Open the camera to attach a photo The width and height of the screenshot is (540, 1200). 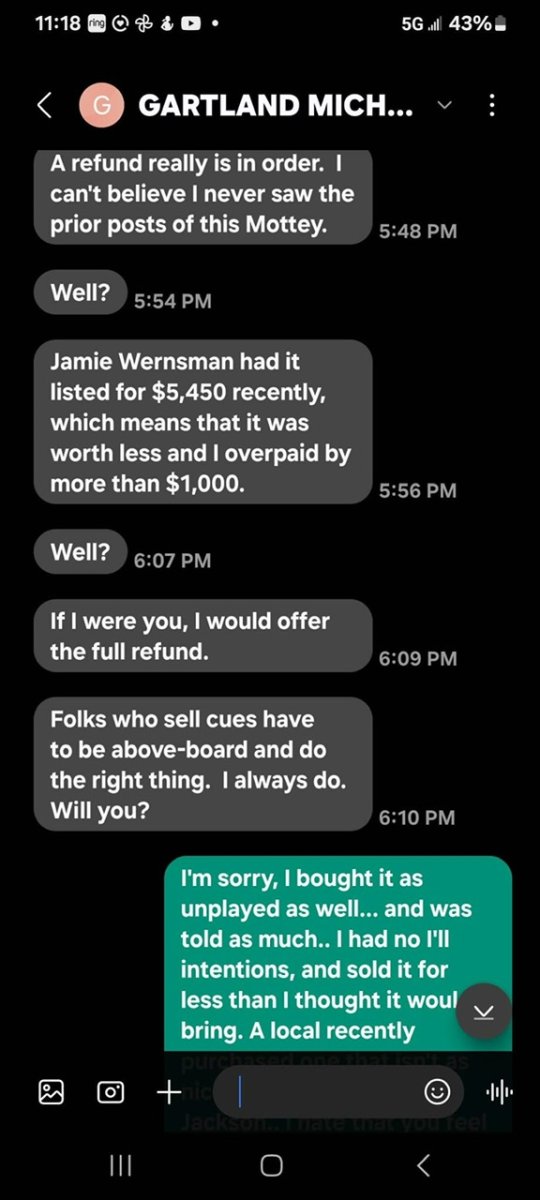(x=110, y=1093)
